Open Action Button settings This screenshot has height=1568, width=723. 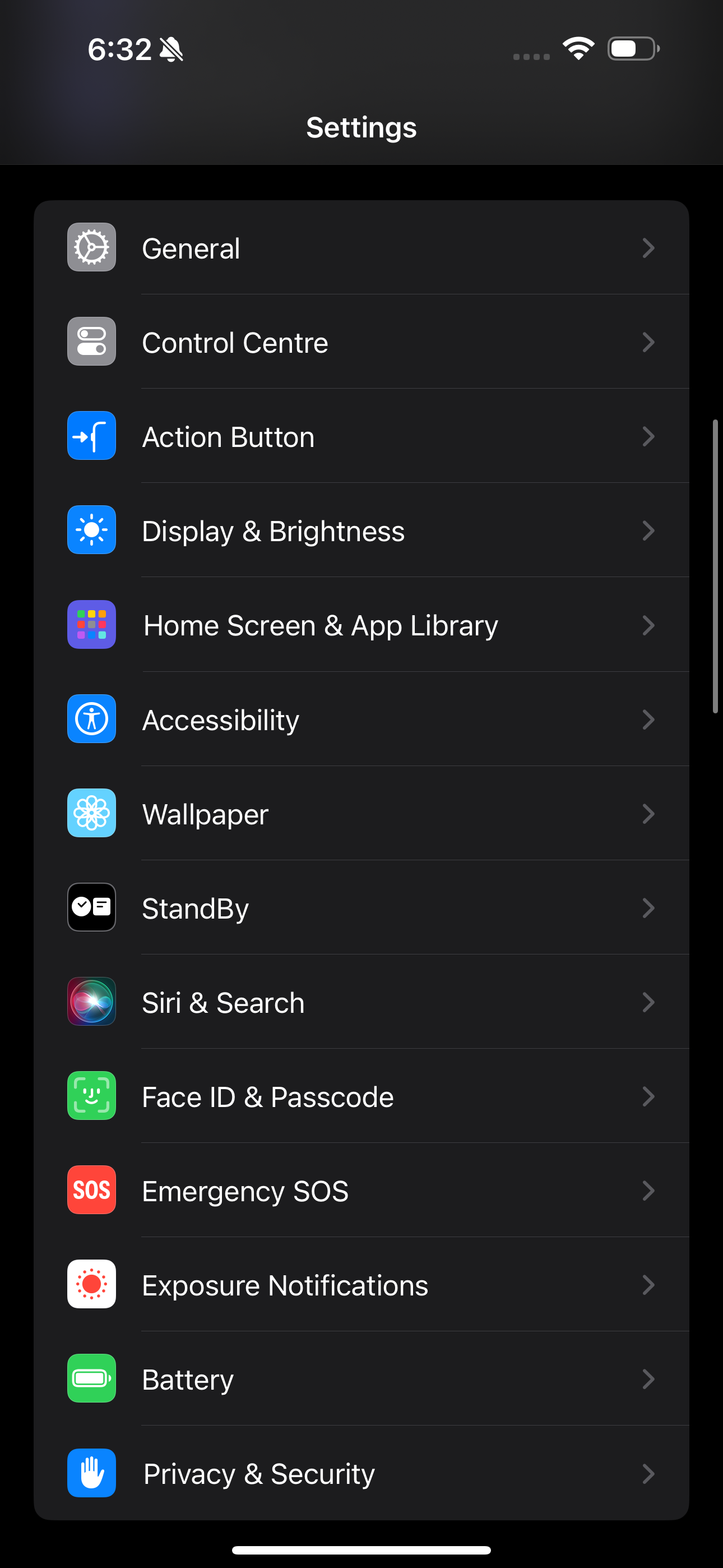pyautogui.click(x=361, y=436)
